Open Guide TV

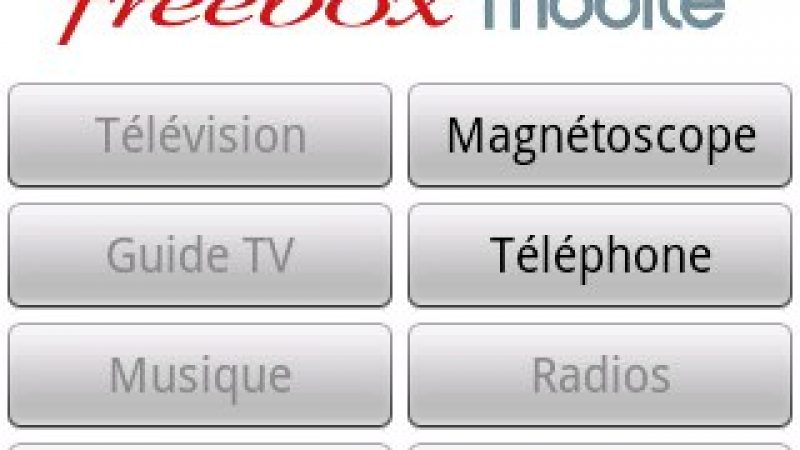coord(200,255)
